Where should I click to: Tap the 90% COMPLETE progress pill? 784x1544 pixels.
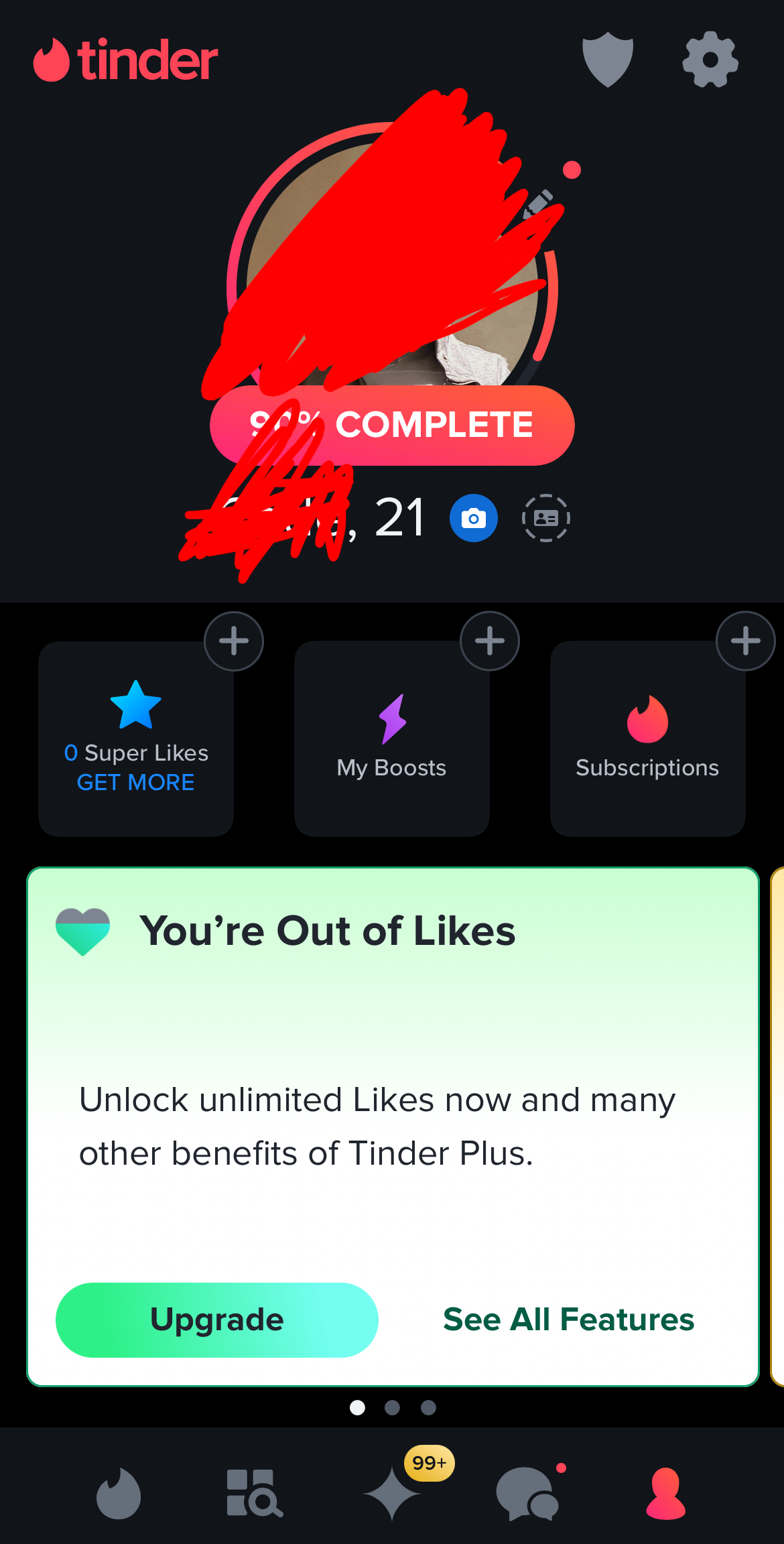(x=391, y=424)
